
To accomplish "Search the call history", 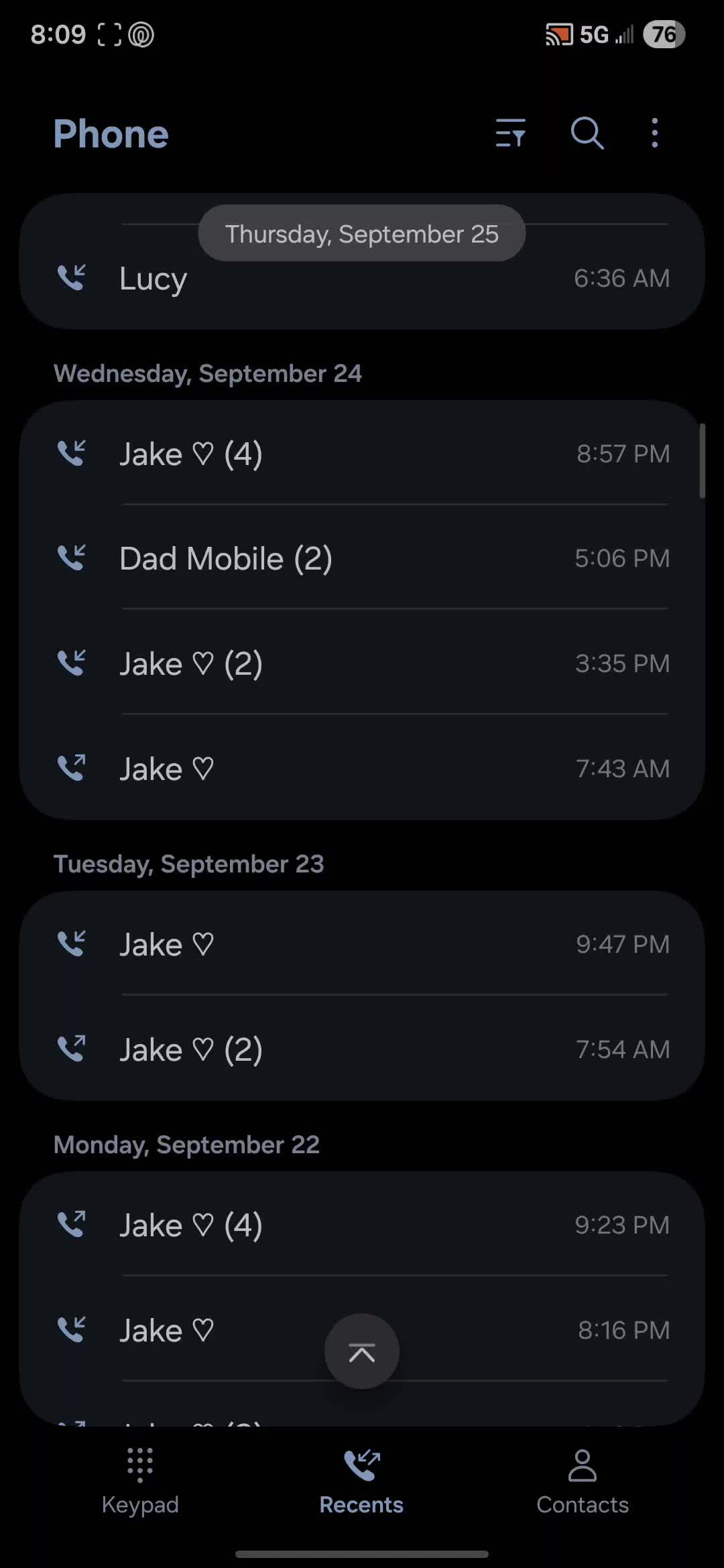I will pyautogui.click(x=587, y=133).
